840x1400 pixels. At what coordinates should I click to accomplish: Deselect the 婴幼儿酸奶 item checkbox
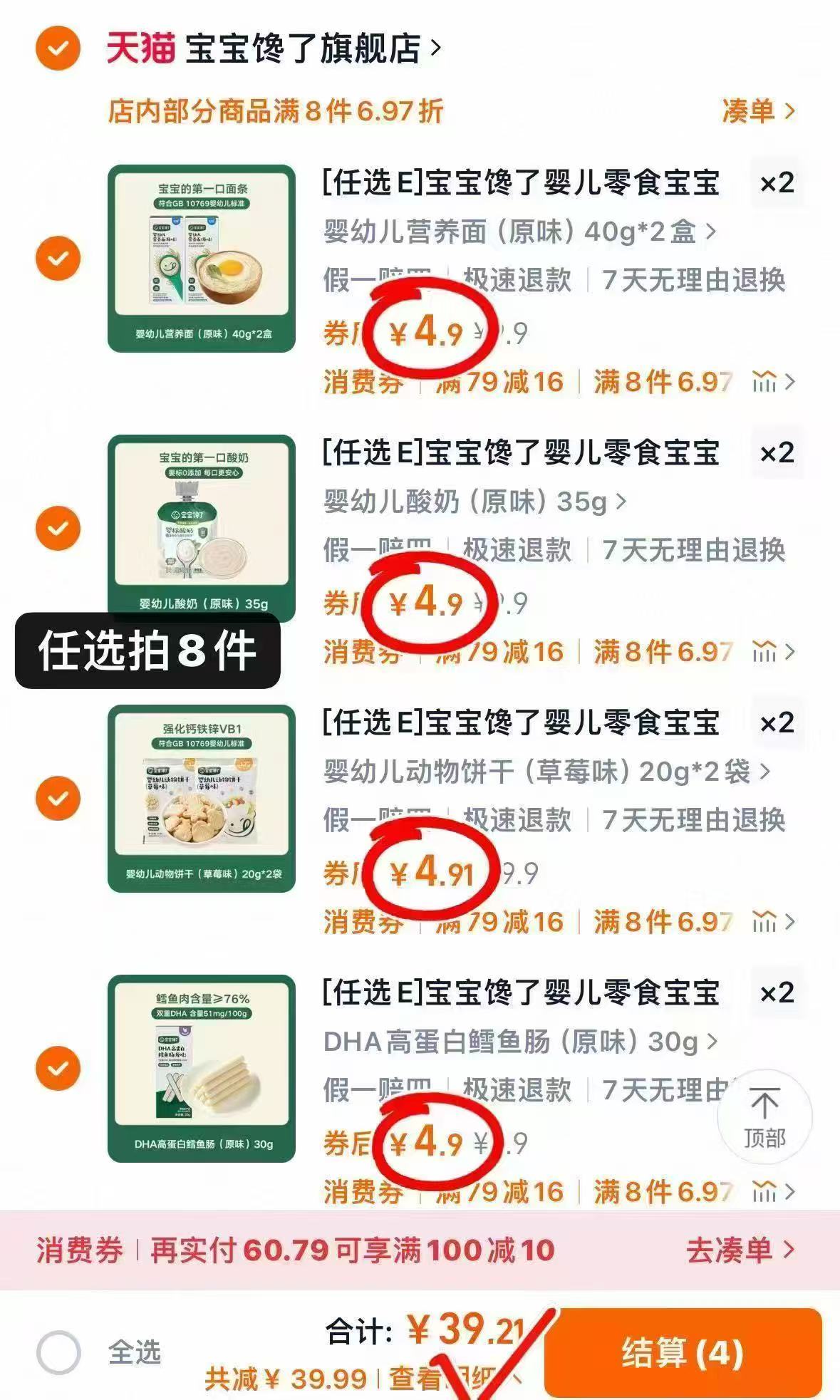[58, 527]
